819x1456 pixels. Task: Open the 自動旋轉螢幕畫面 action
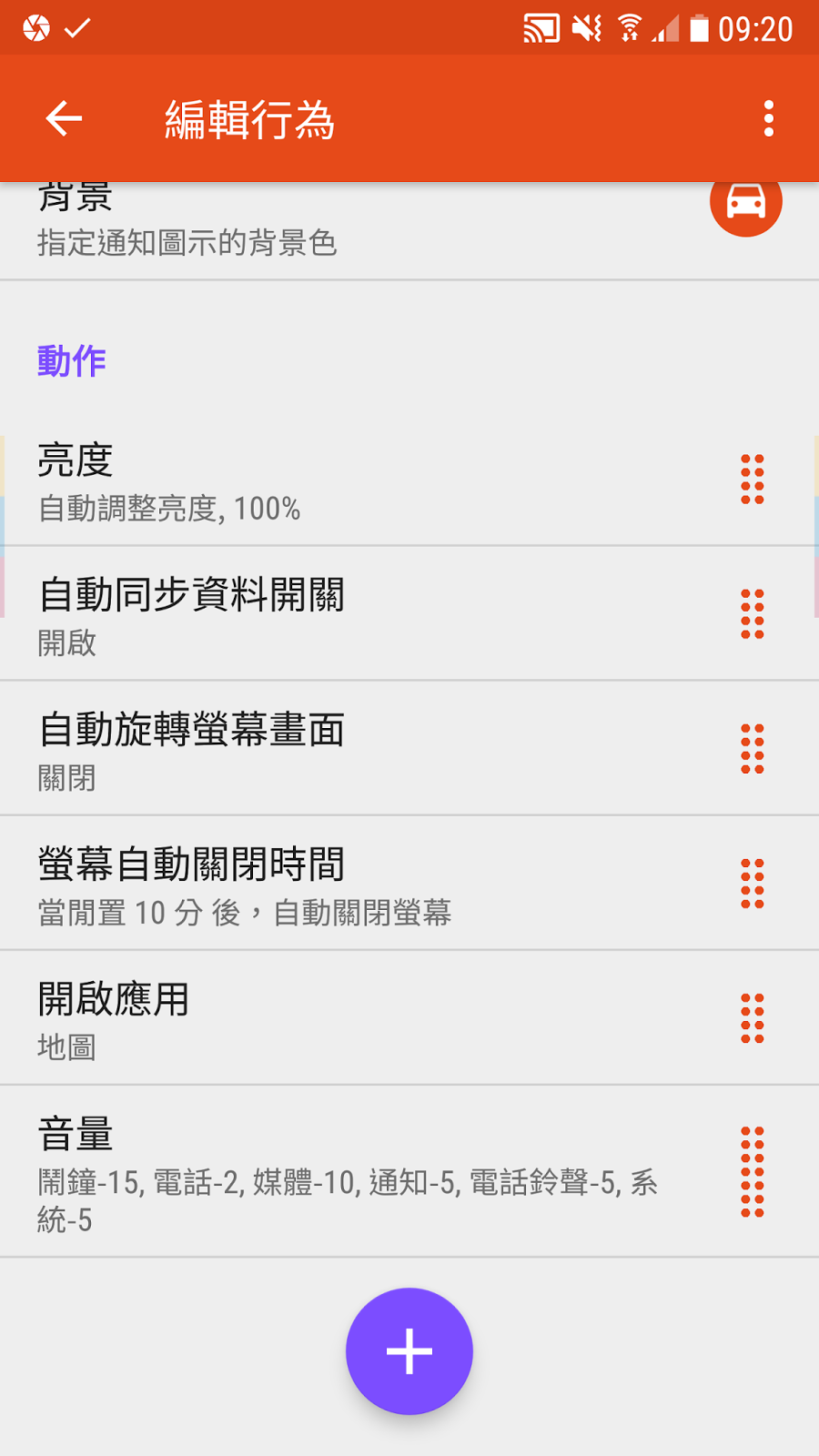coord(364,750)
